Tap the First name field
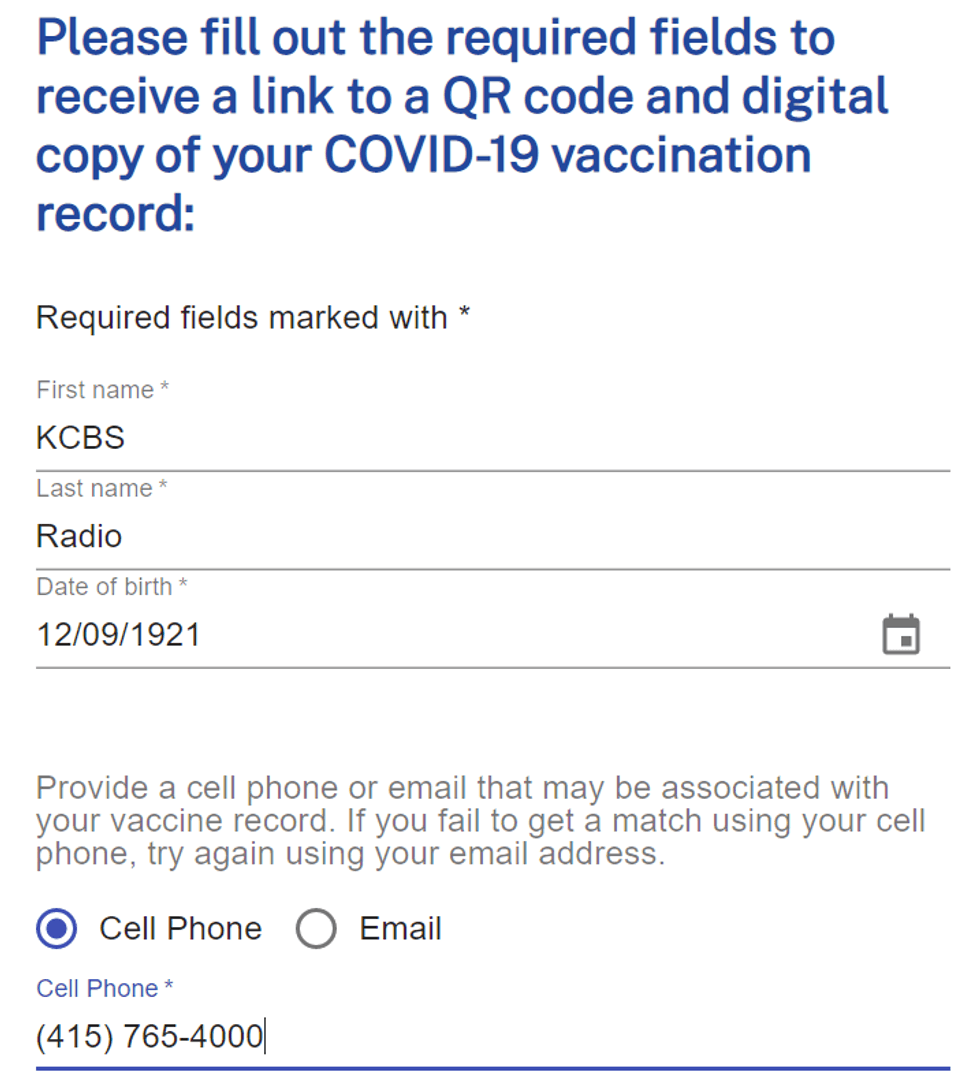This screenshot has height=1085, width=980. pos(490,438)
